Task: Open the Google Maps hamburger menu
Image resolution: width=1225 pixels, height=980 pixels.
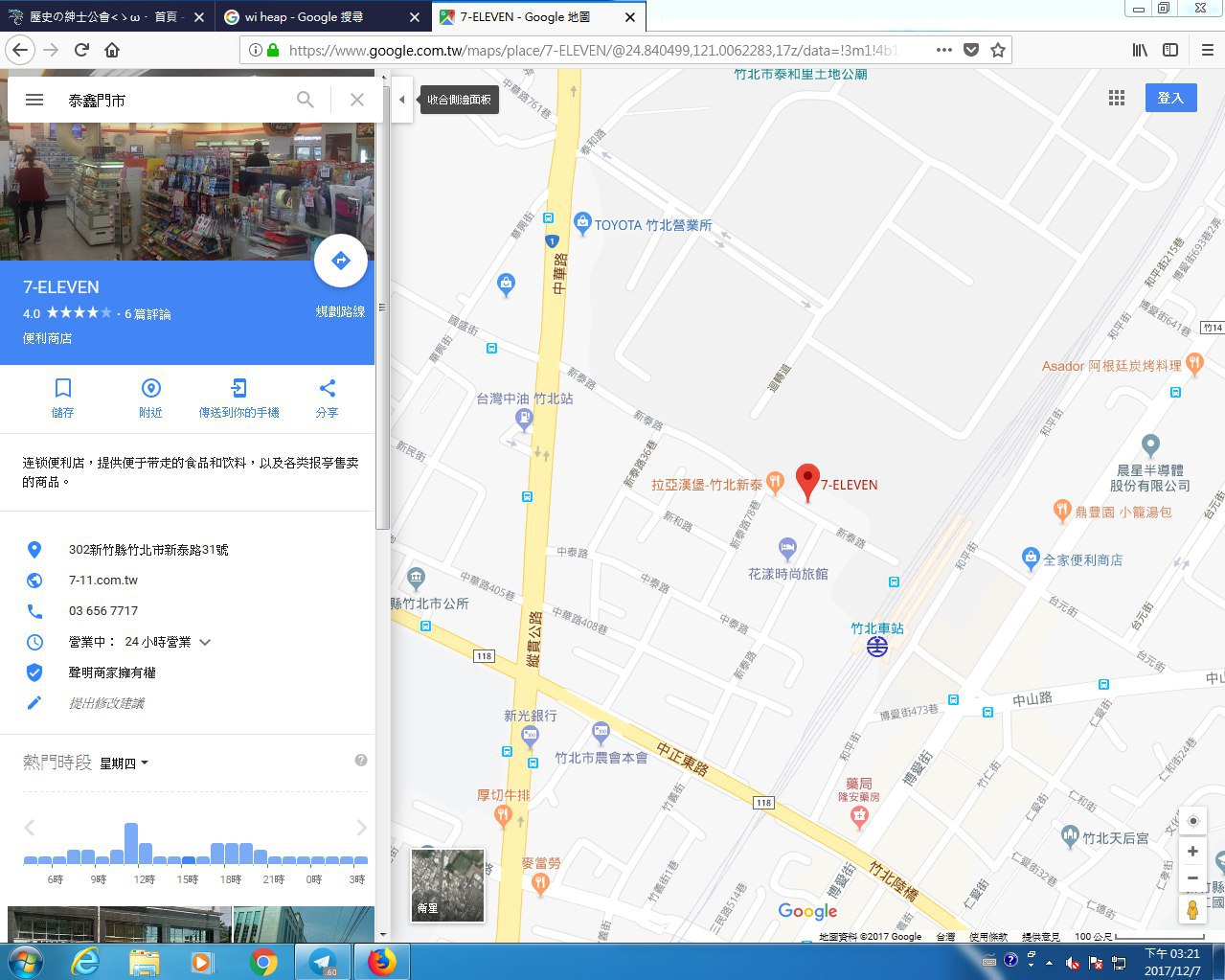Action: 34,100
